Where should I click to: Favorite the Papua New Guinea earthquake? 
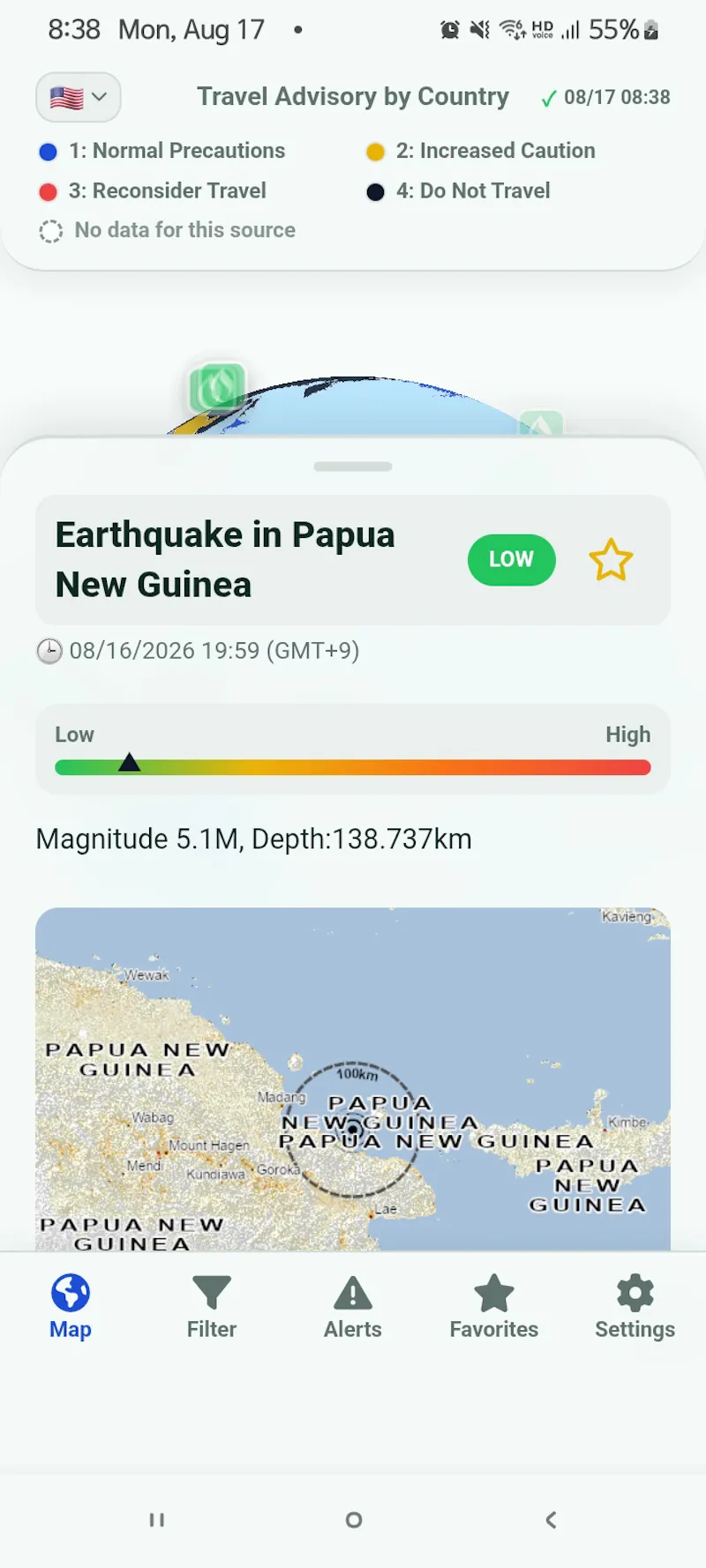(611, 560)
